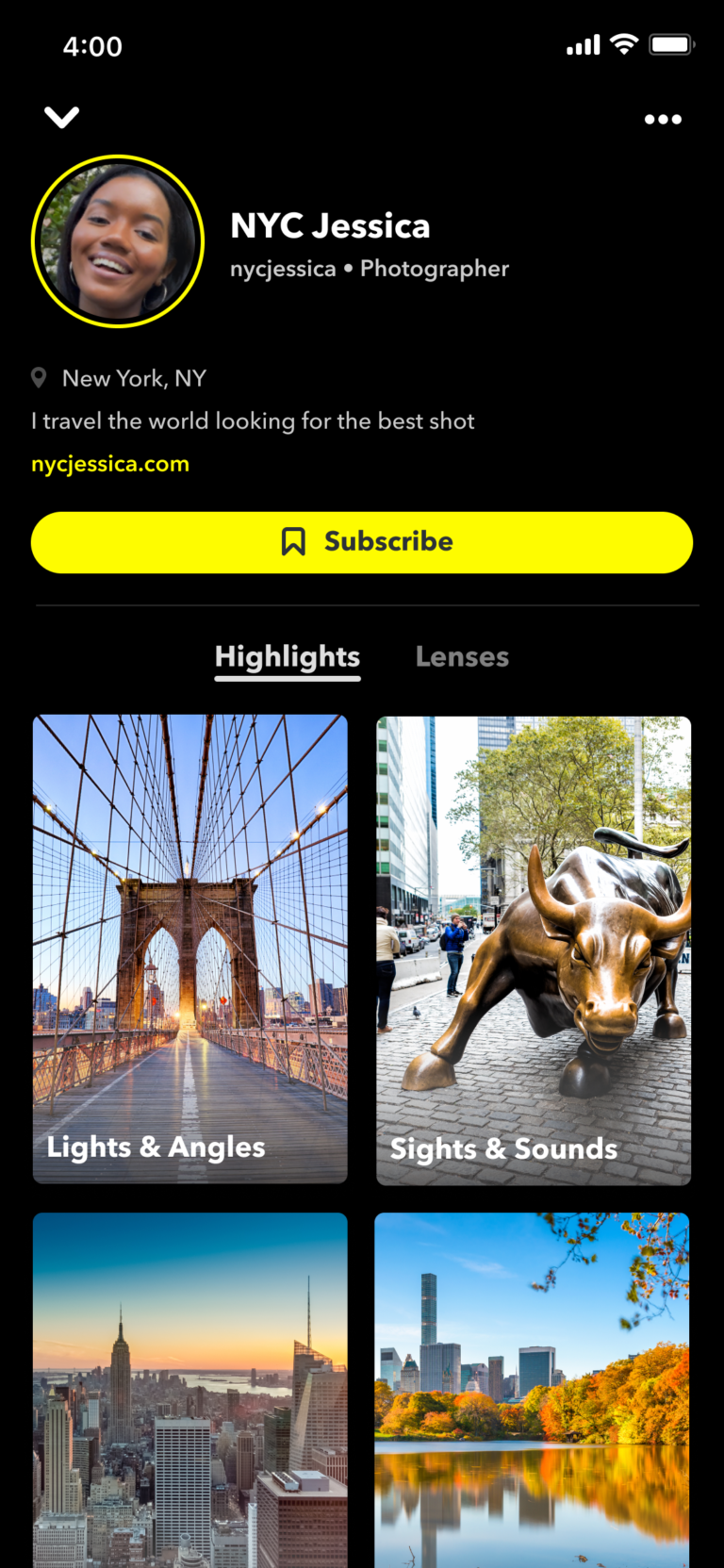View NYC Jessica's profile story
The image size is (724, 1568).
pyautogui.click(x=118, y=241)
